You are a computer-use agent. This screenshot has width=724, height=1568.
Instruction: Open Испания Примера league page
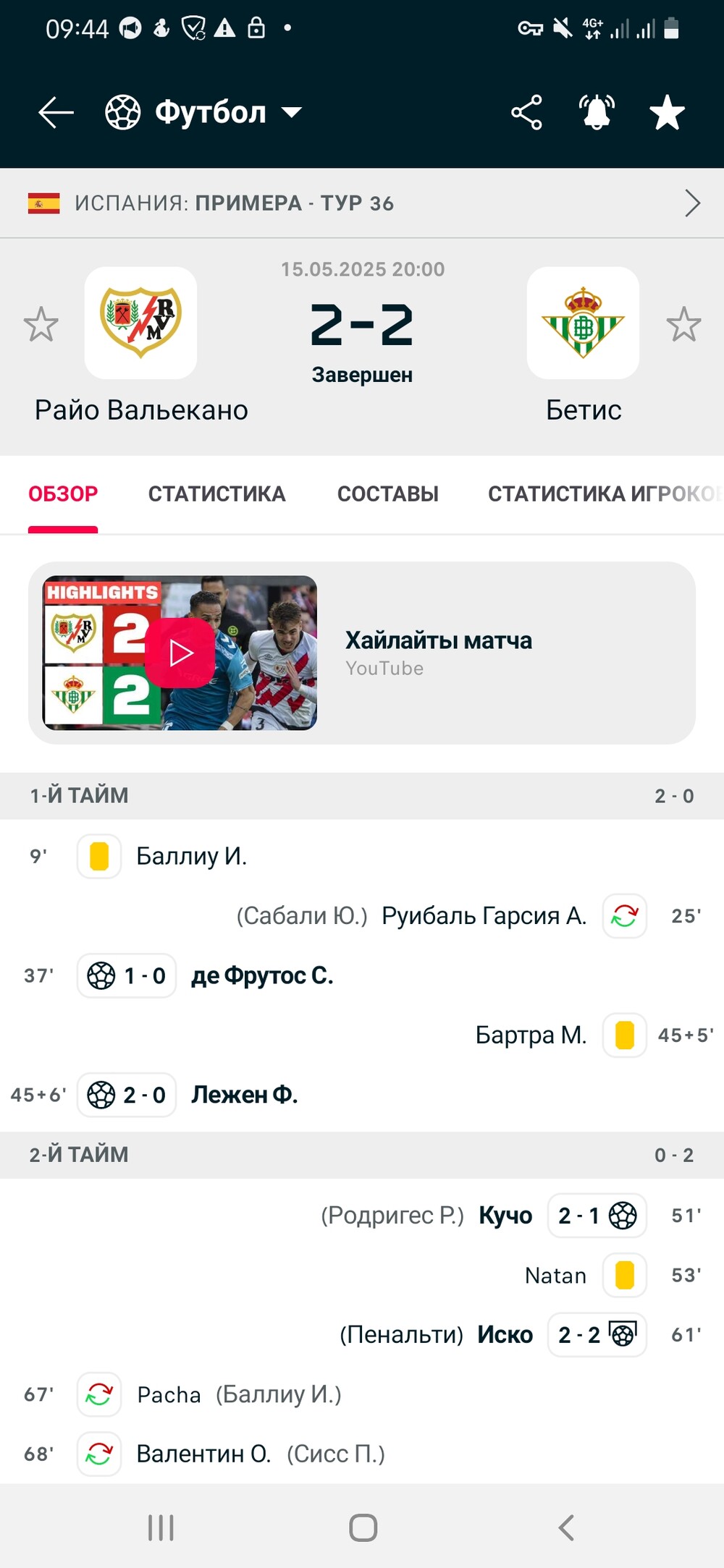[x=362, y=203]
